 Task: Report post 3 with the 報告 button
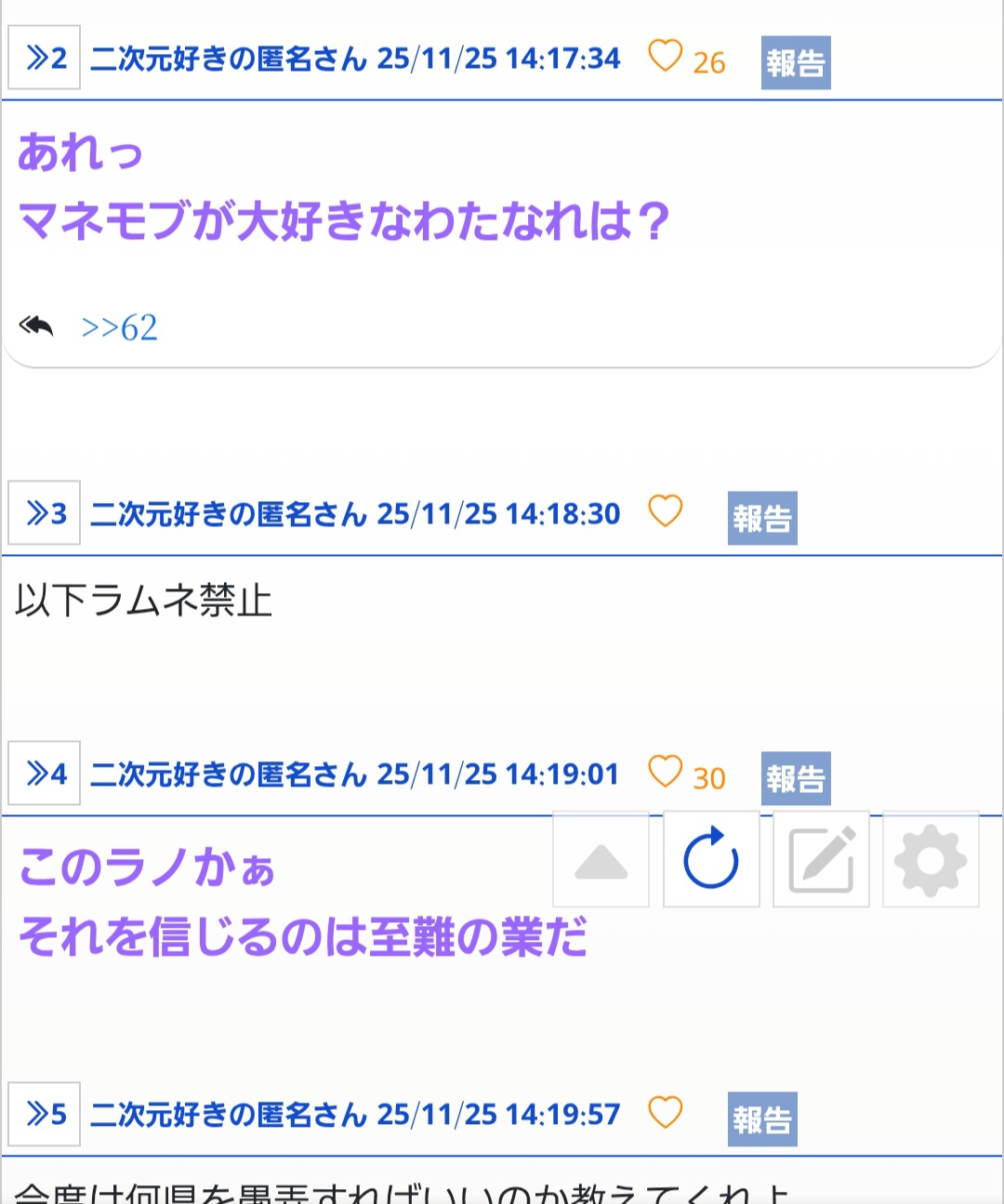762,518
